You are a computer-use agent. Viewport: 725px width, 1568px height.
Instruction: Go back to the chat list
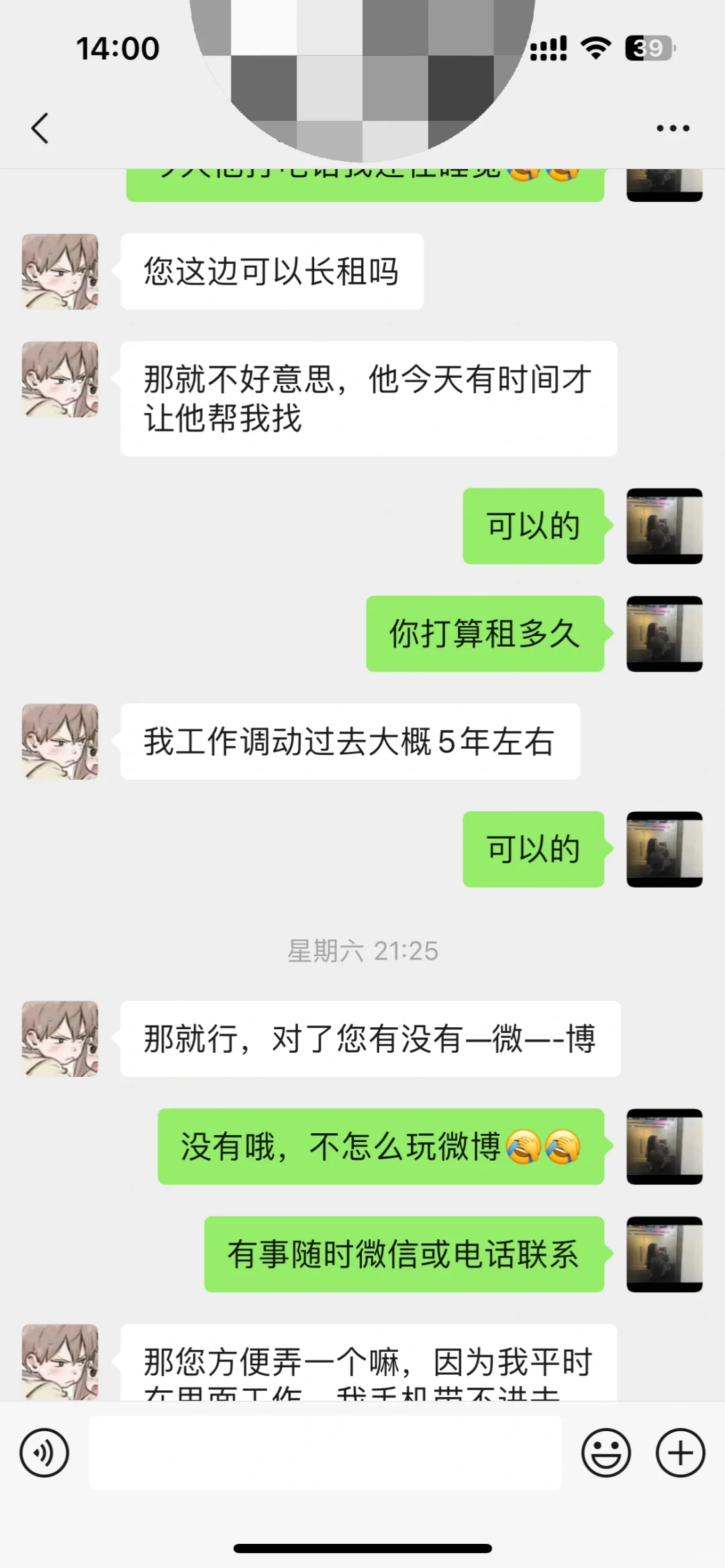click(40, 127)
